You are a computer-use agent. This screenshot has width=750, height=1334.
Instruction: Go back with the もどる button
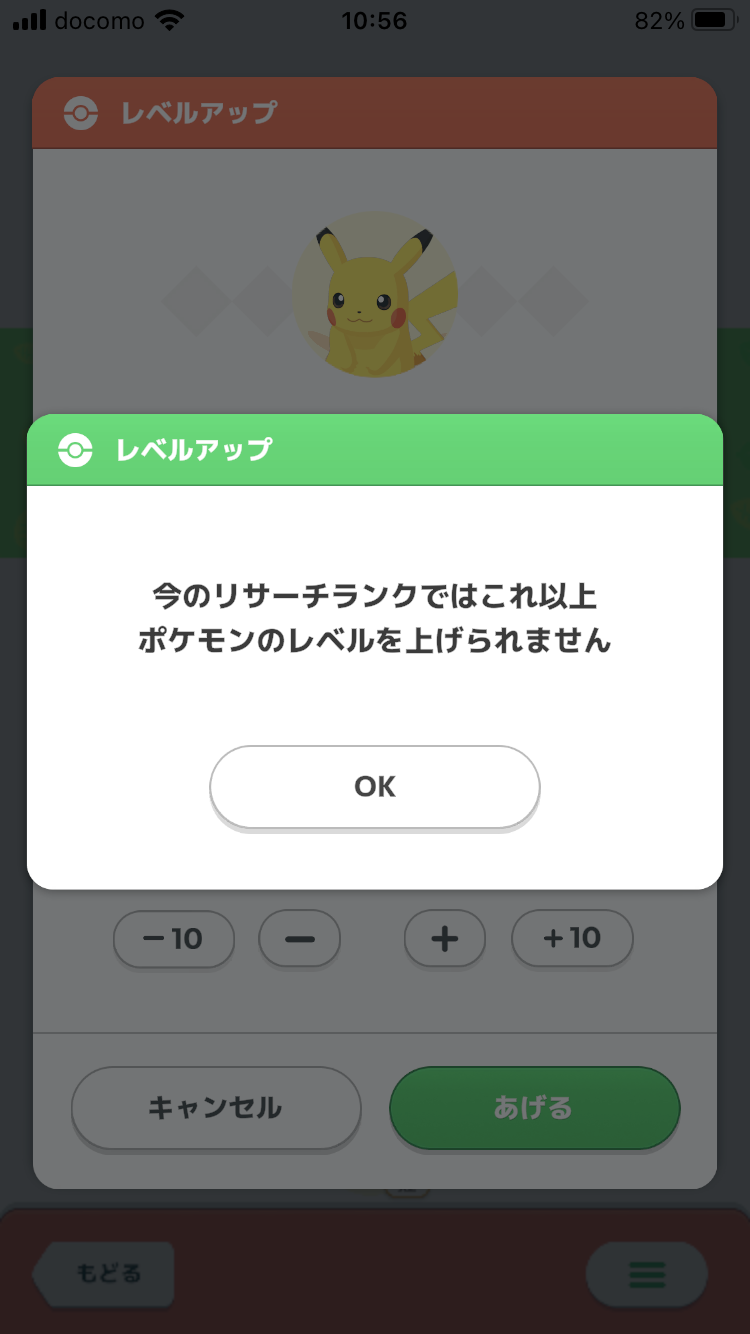click(x=105, y=1274)
